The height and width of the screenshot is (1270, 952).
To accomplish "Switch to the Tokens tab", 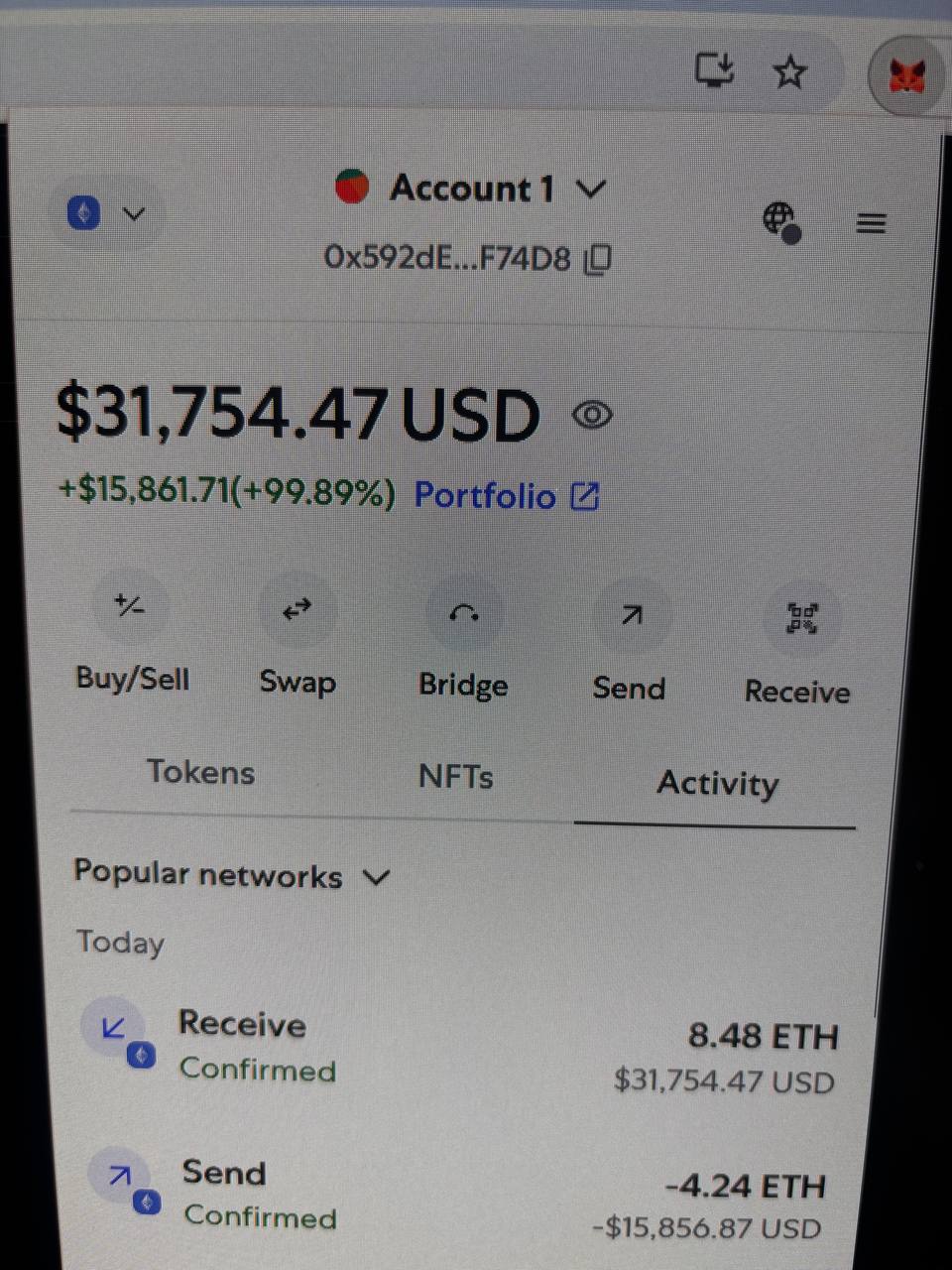I will point(200,772).
